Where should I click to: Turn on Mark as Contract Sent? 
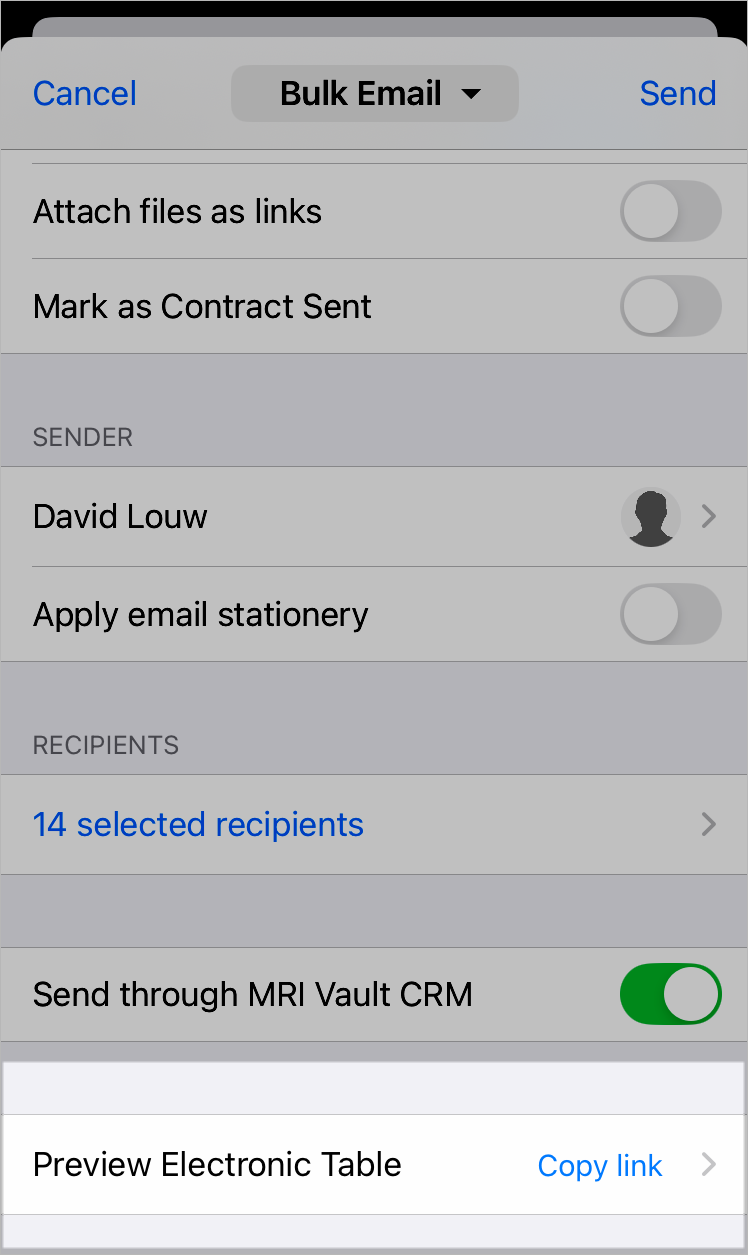[671, 306]
